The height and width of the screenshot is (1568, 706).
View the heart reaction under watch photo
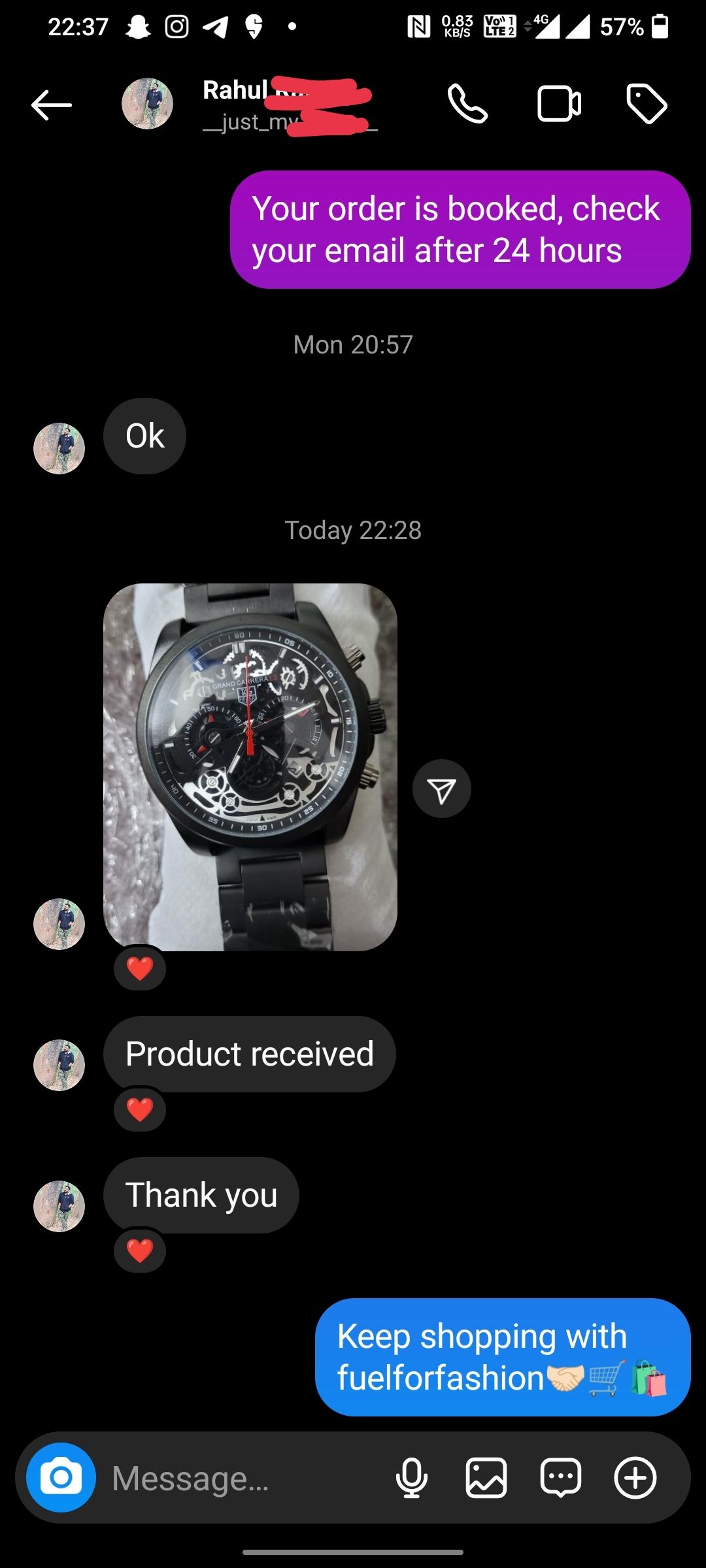(140, 968)
